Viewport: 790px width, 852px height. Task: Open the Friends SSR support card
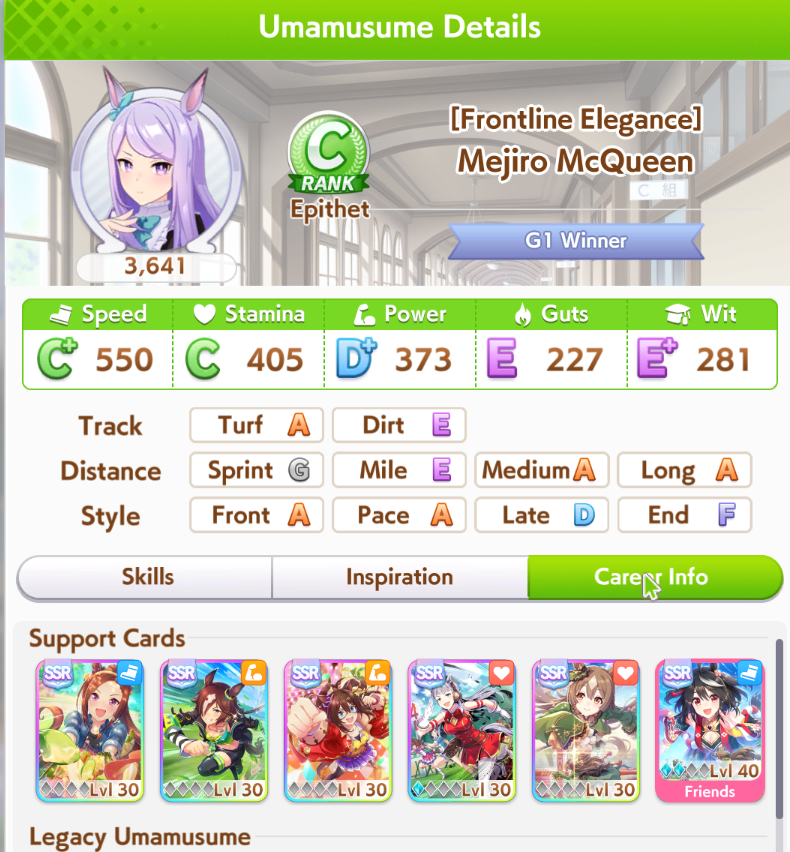(x=710, y=731)
